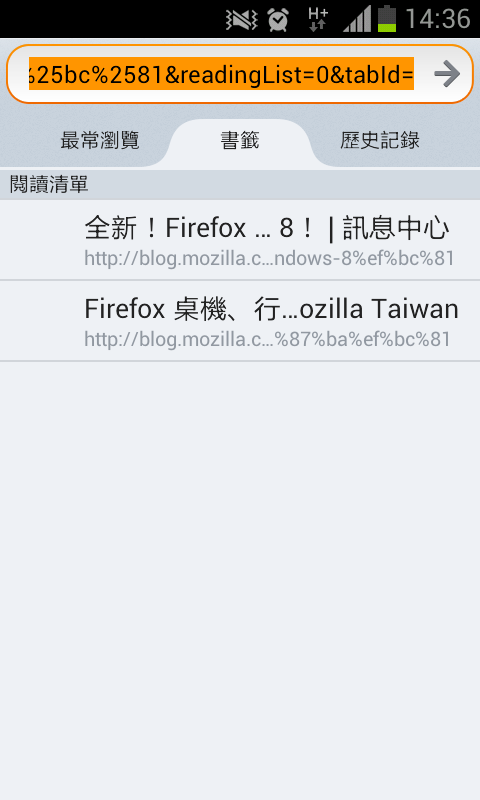480x800 pixels.
Task: Open the 歷史記錄 tab
Action: [380, 140]
